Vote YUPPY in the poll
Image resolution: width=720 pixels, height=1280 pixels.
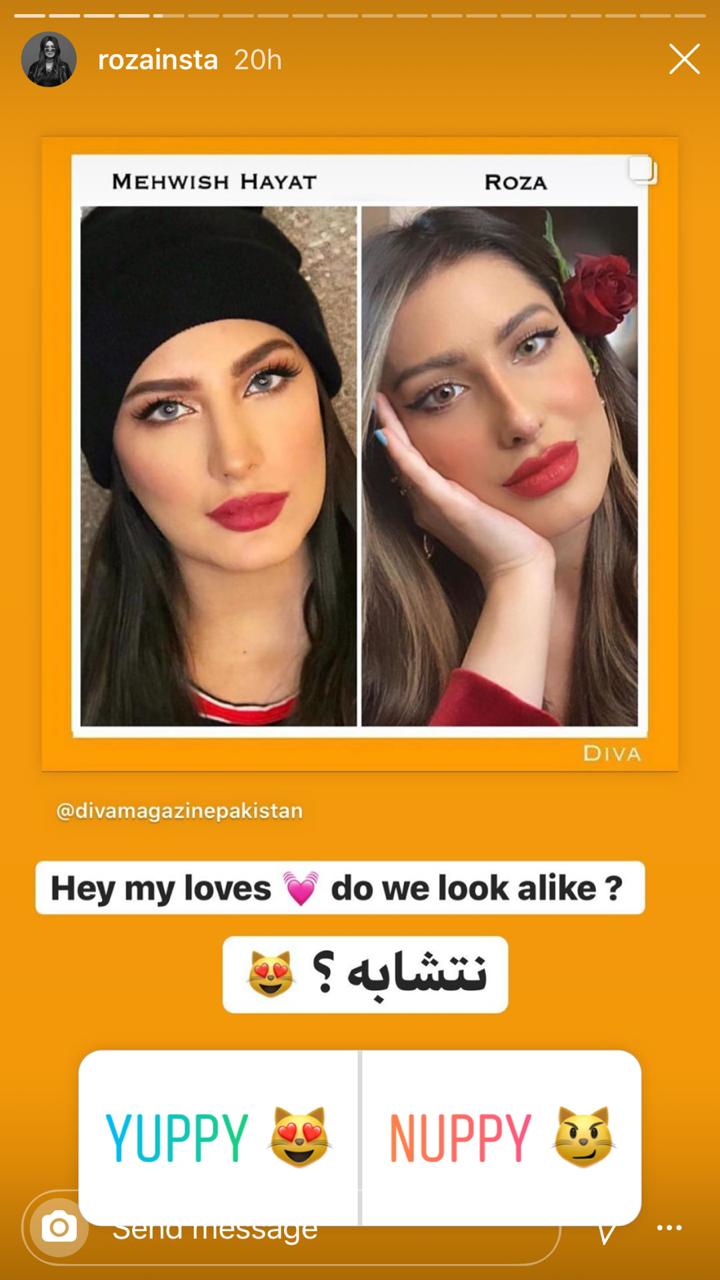218,1137
